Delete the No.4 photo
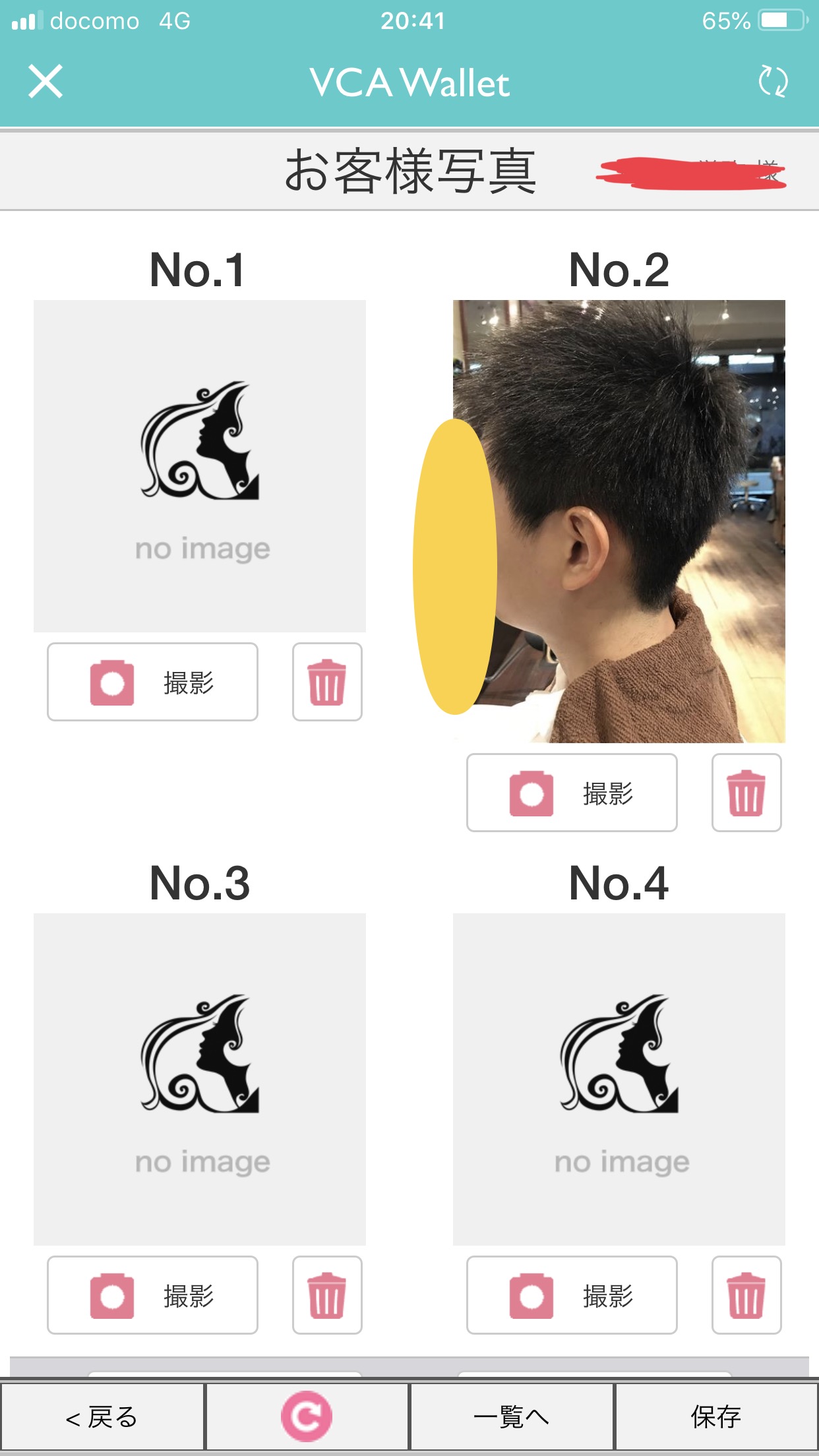This screenshot has width=819, height=1456. (x=746, y=1295)
